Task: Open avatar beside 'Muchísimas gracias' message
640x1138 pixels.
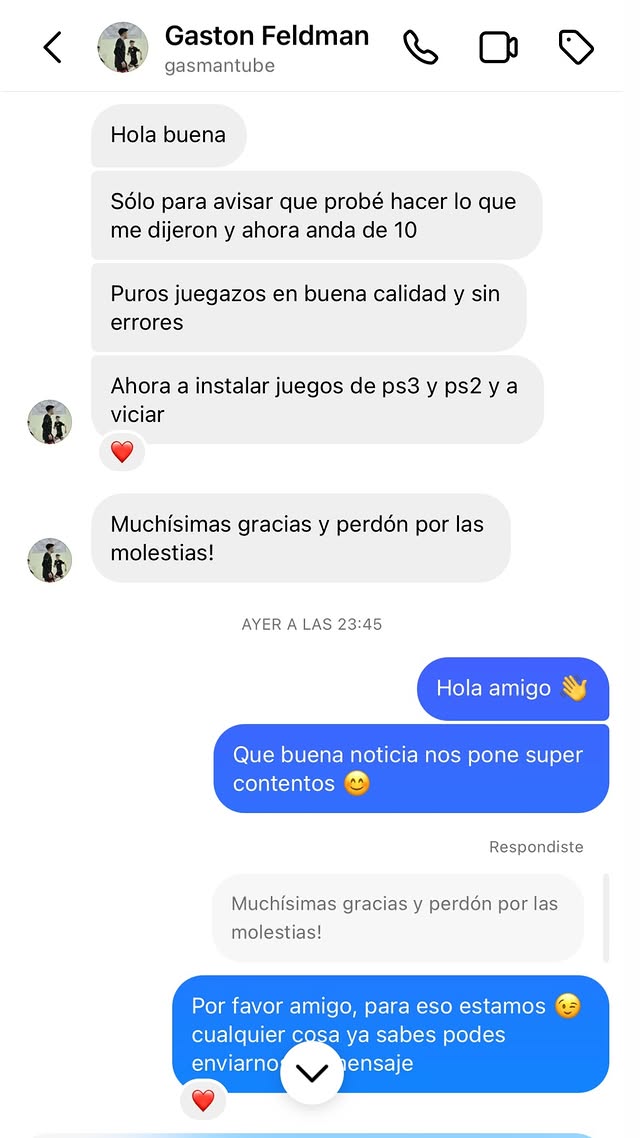Action: point(49,560)
